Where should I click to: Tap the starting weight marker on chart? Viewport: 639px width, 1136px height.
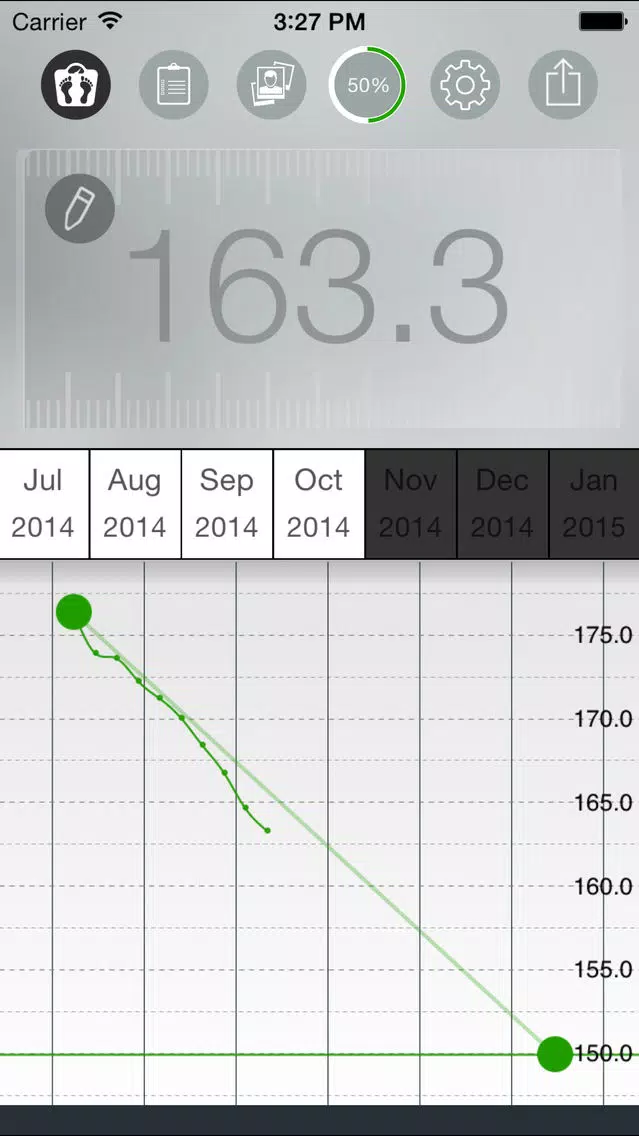tap(74, 612)
